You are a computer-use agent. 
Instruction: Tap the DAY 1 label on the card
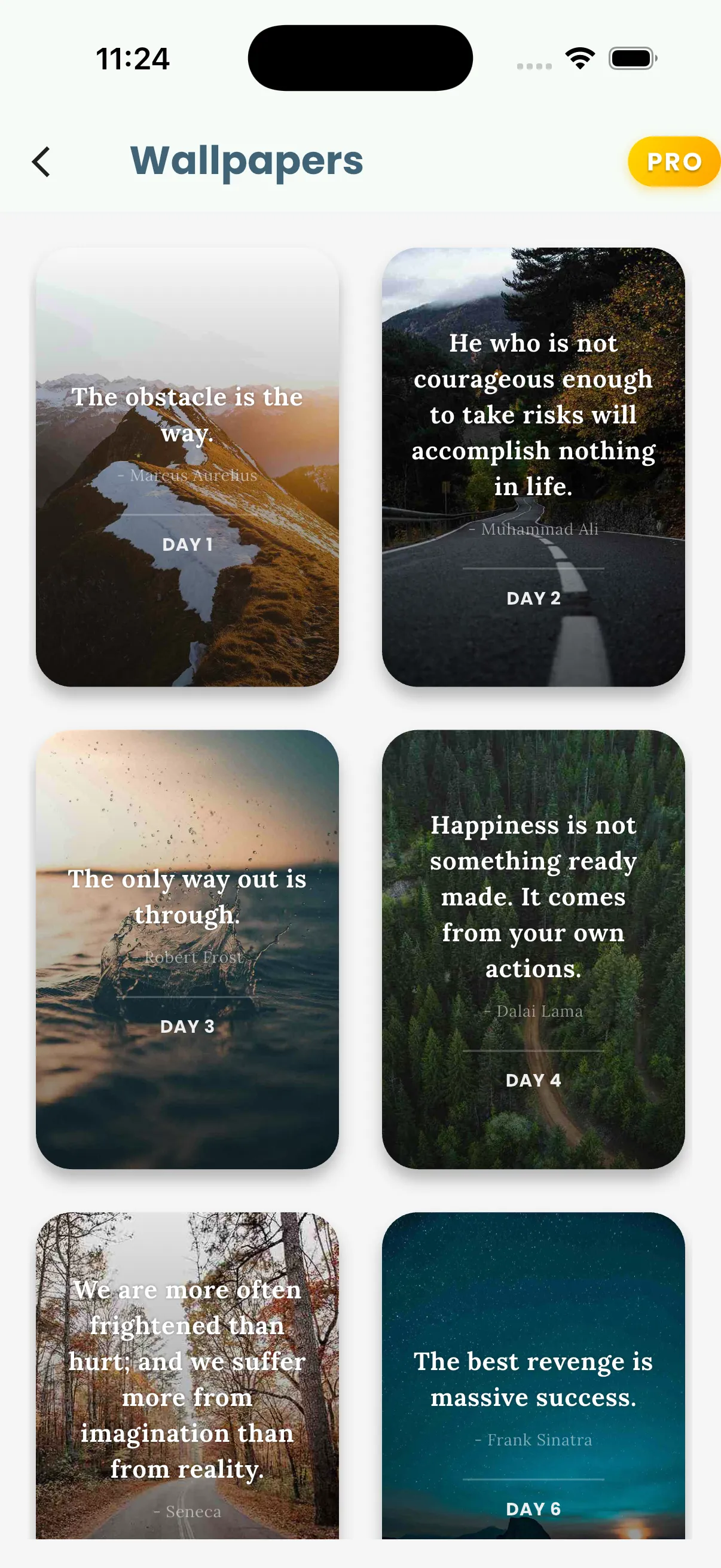pos(187,545)
